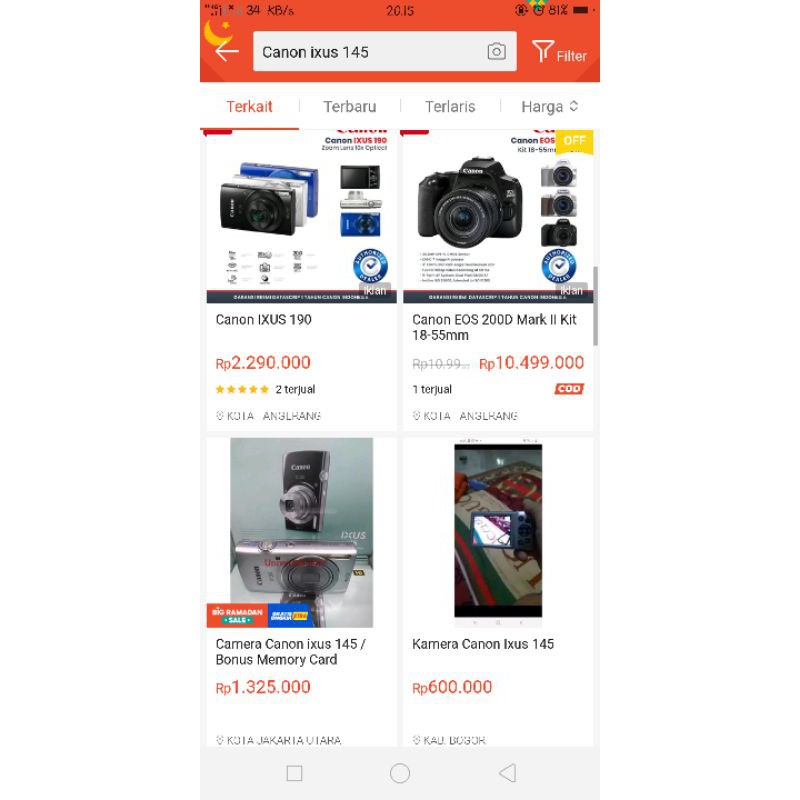This screenshot has height=800, width=800.
Task: Sort results by Harga
Action: click(x=549, y=106)
